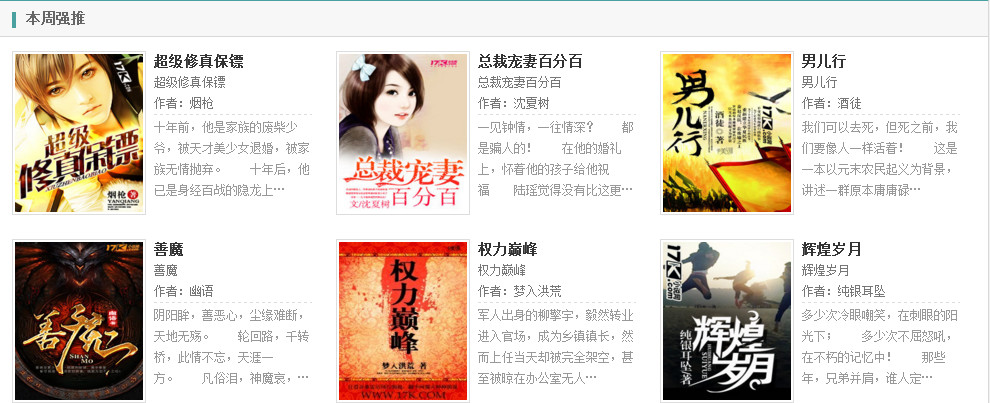Open the title link 总裁宠妻百分百

tap(530, 61)
